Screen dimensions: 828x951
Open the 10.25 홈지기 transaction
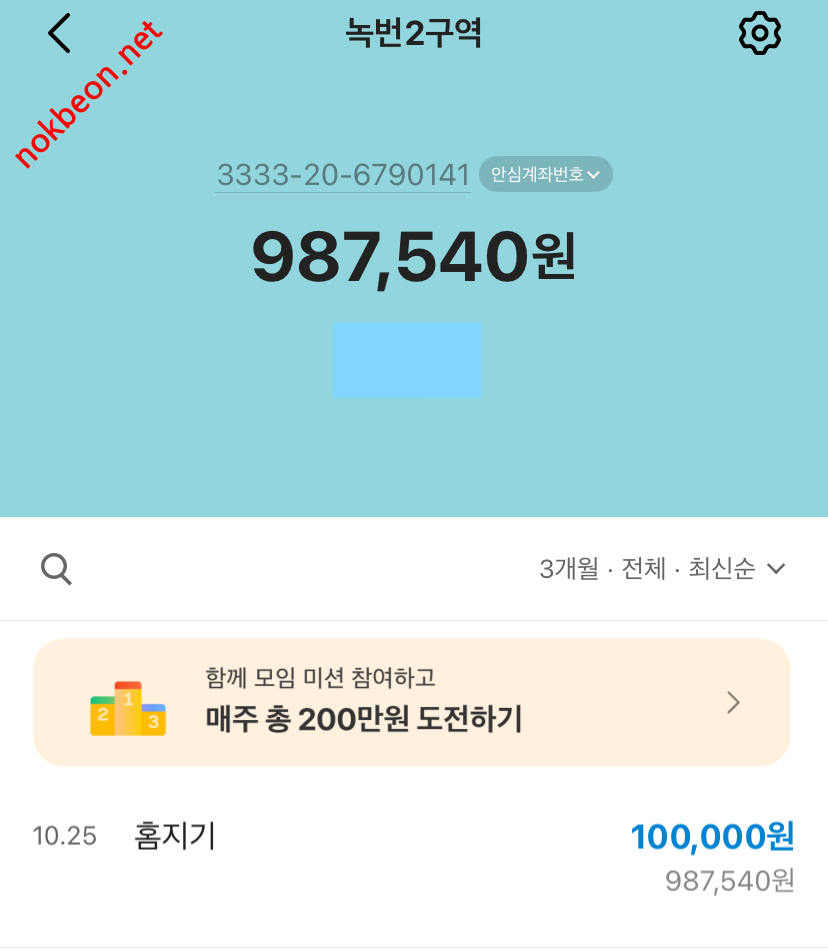(413, 856)
